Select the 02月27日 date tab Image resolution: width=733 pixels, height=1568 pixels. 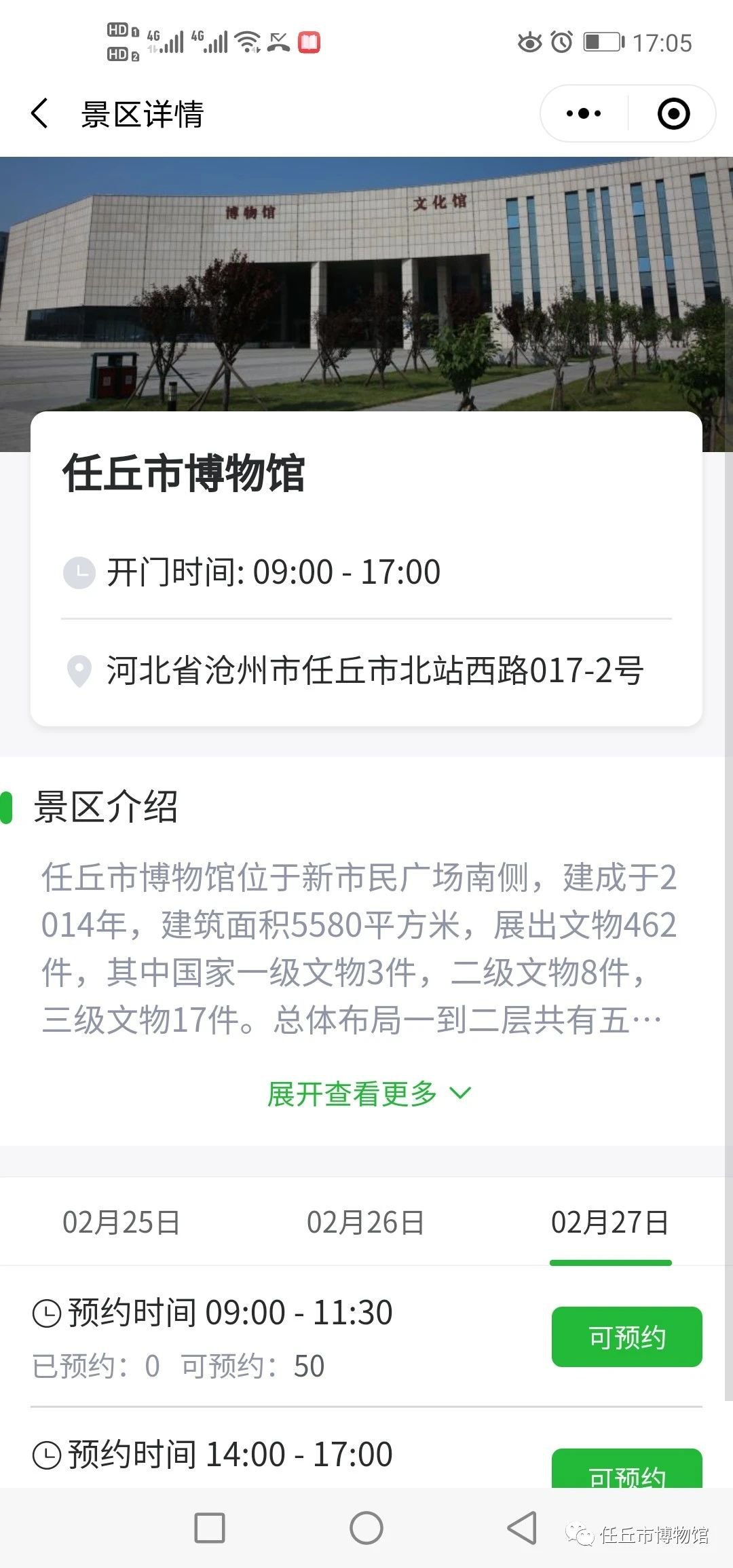609,1222
